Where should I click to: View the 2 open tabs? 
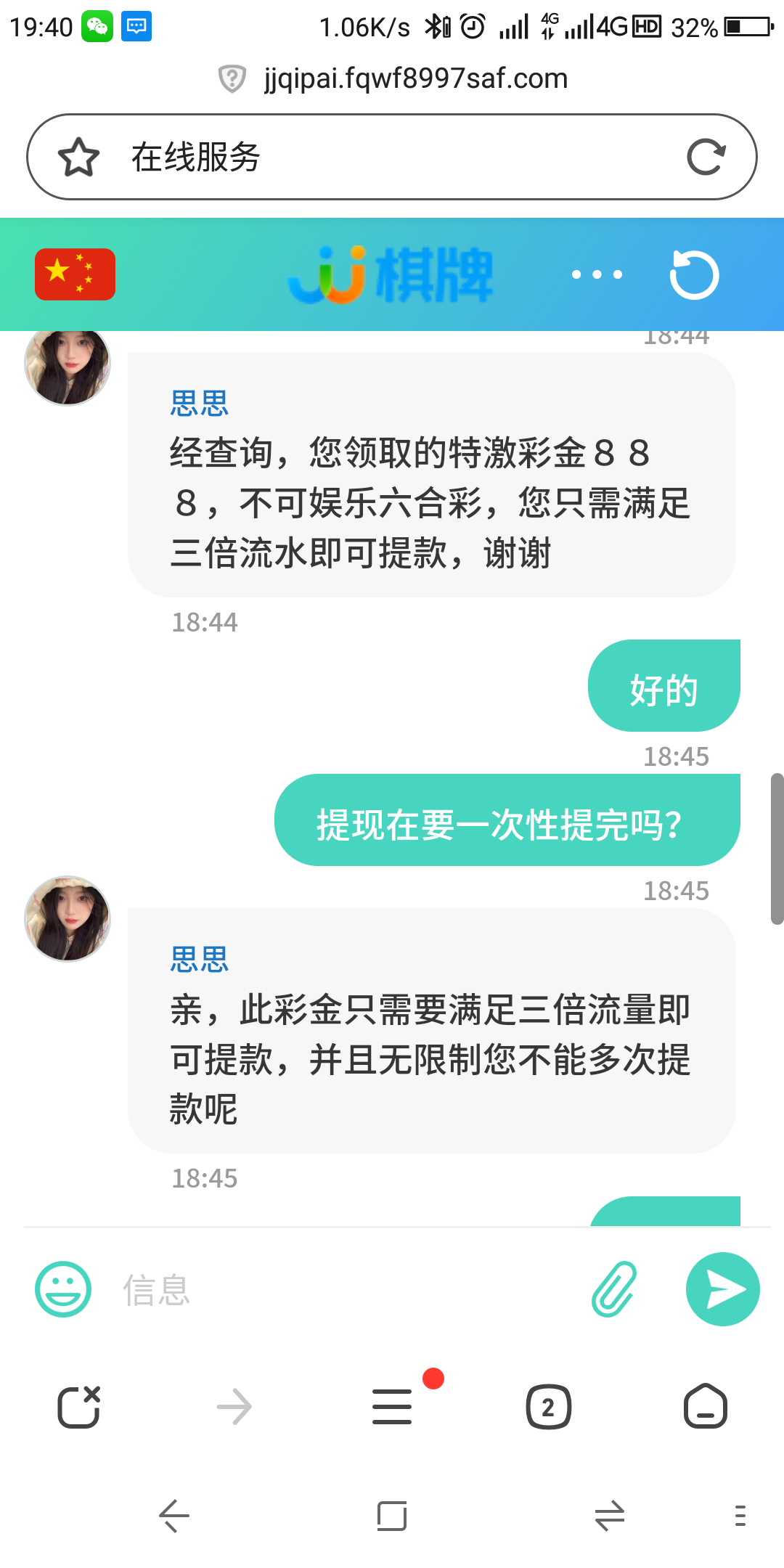tap(548, 1407)
